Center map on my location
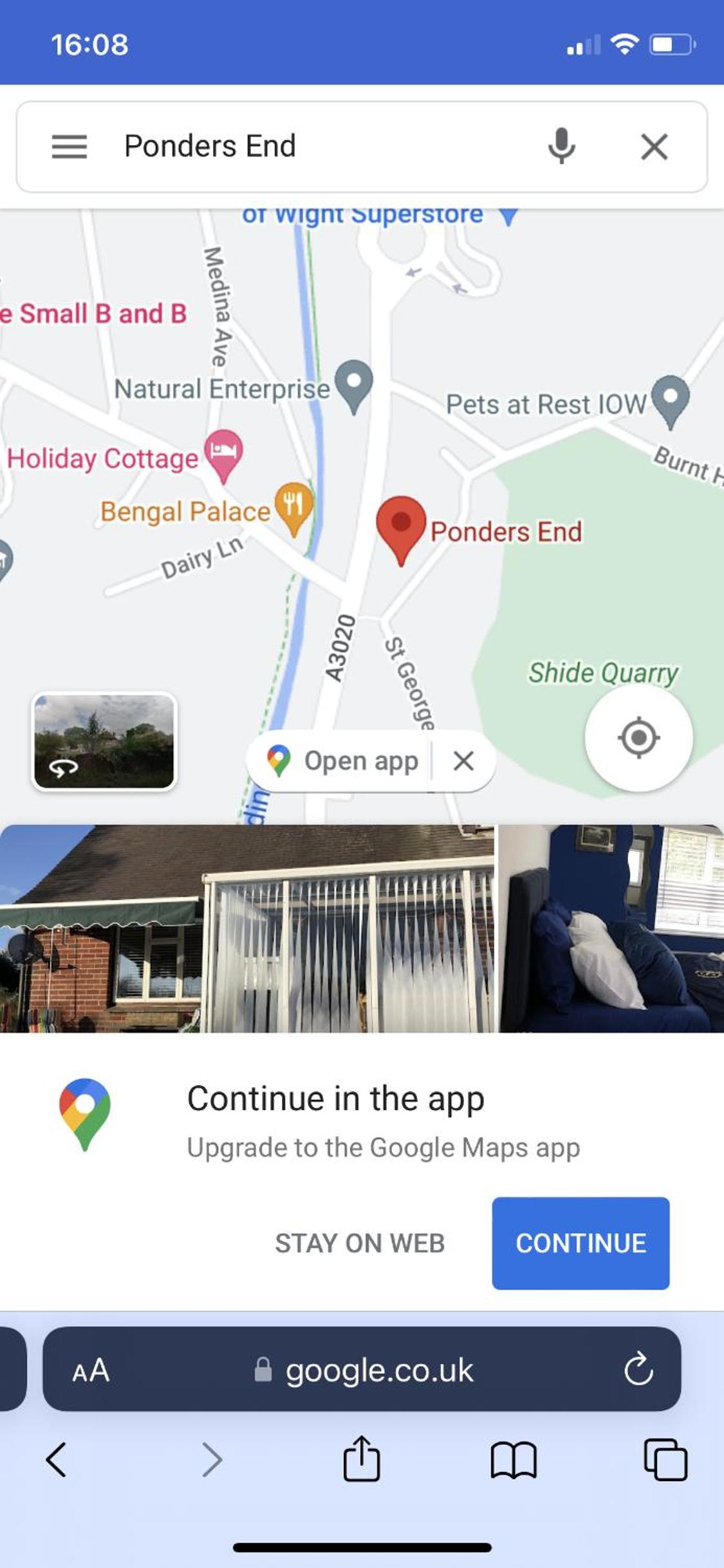 638,737
